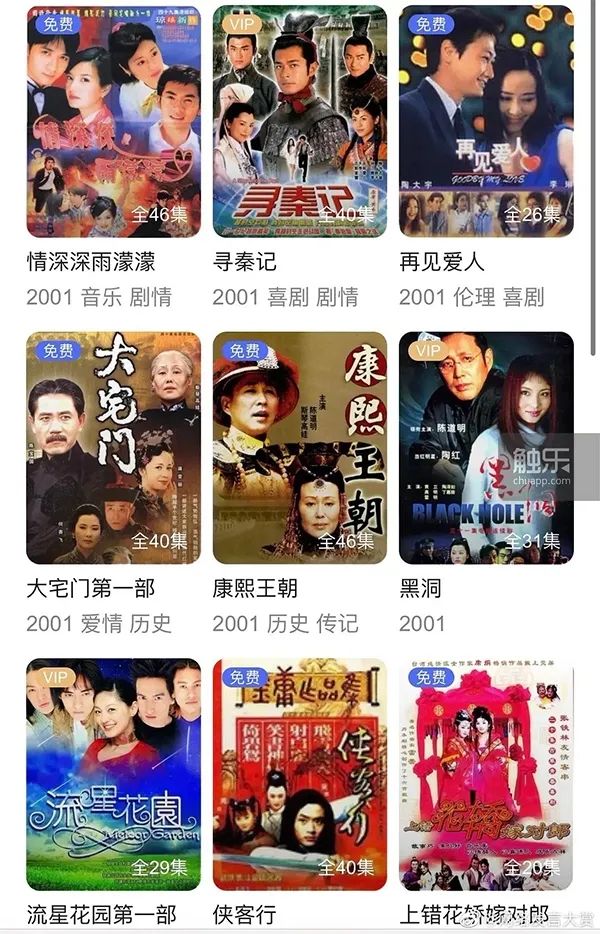Select the 康熙王朝 series card

point(299,447)
